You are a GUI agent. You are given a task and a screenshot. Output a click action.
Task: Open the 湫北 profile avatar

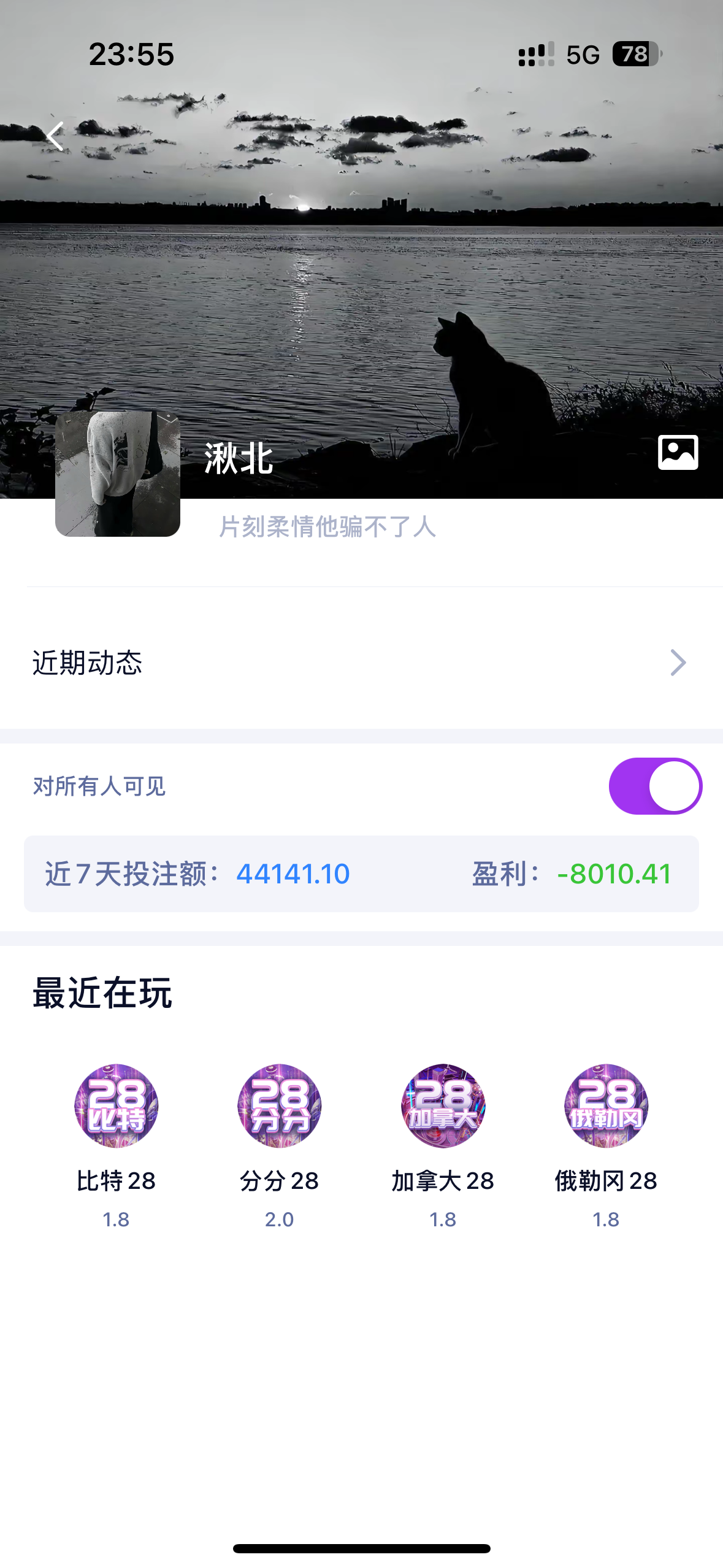point(118,474)
